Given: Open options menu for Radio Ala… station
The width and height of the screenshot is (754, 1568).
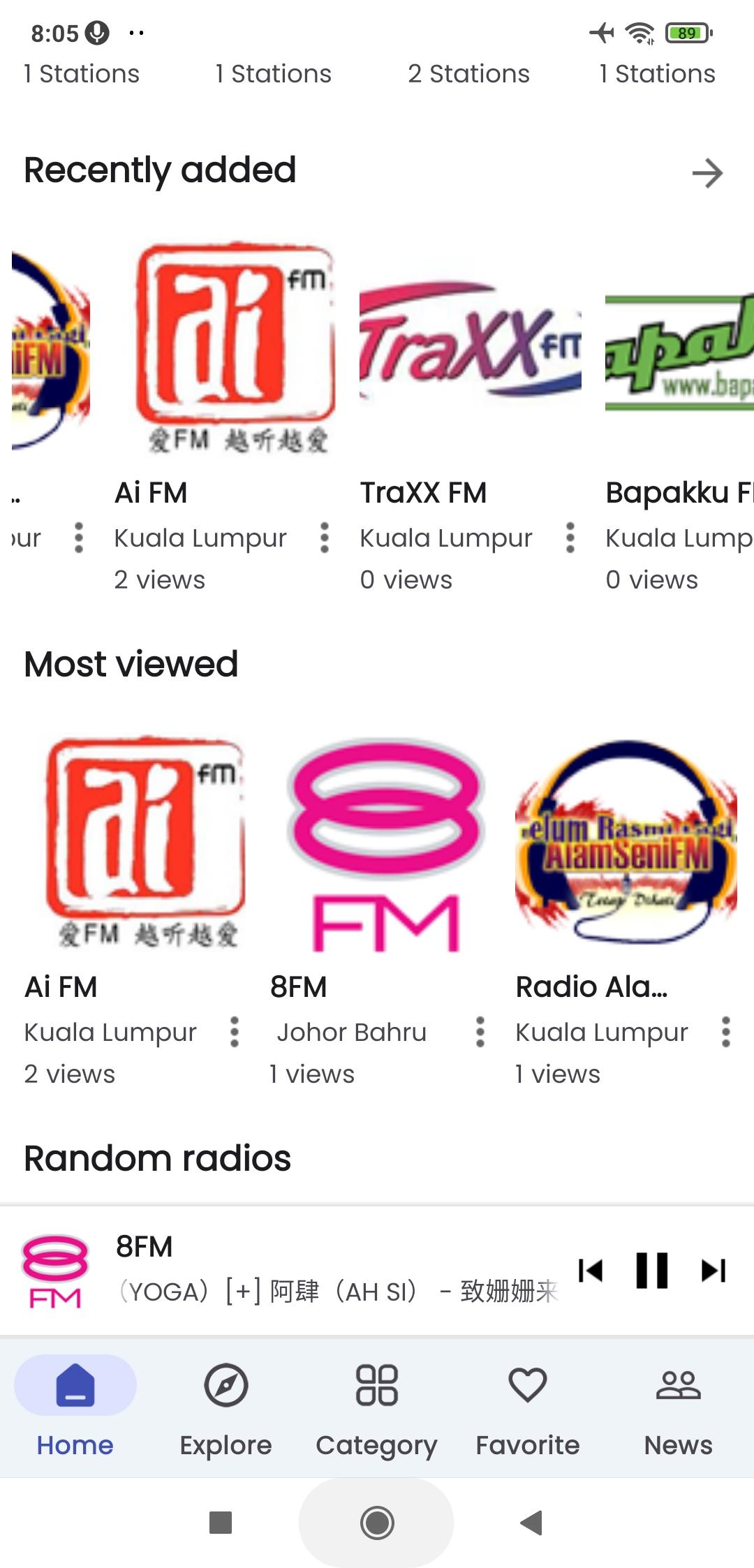Looking at the screenshot, I should pos(726,1032).
